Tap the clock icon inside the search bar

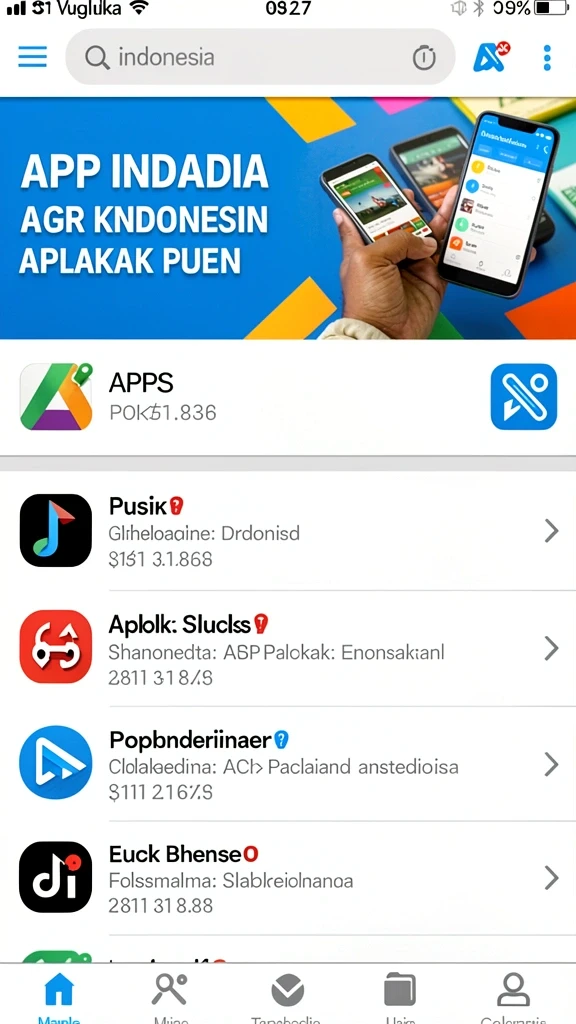424,58
